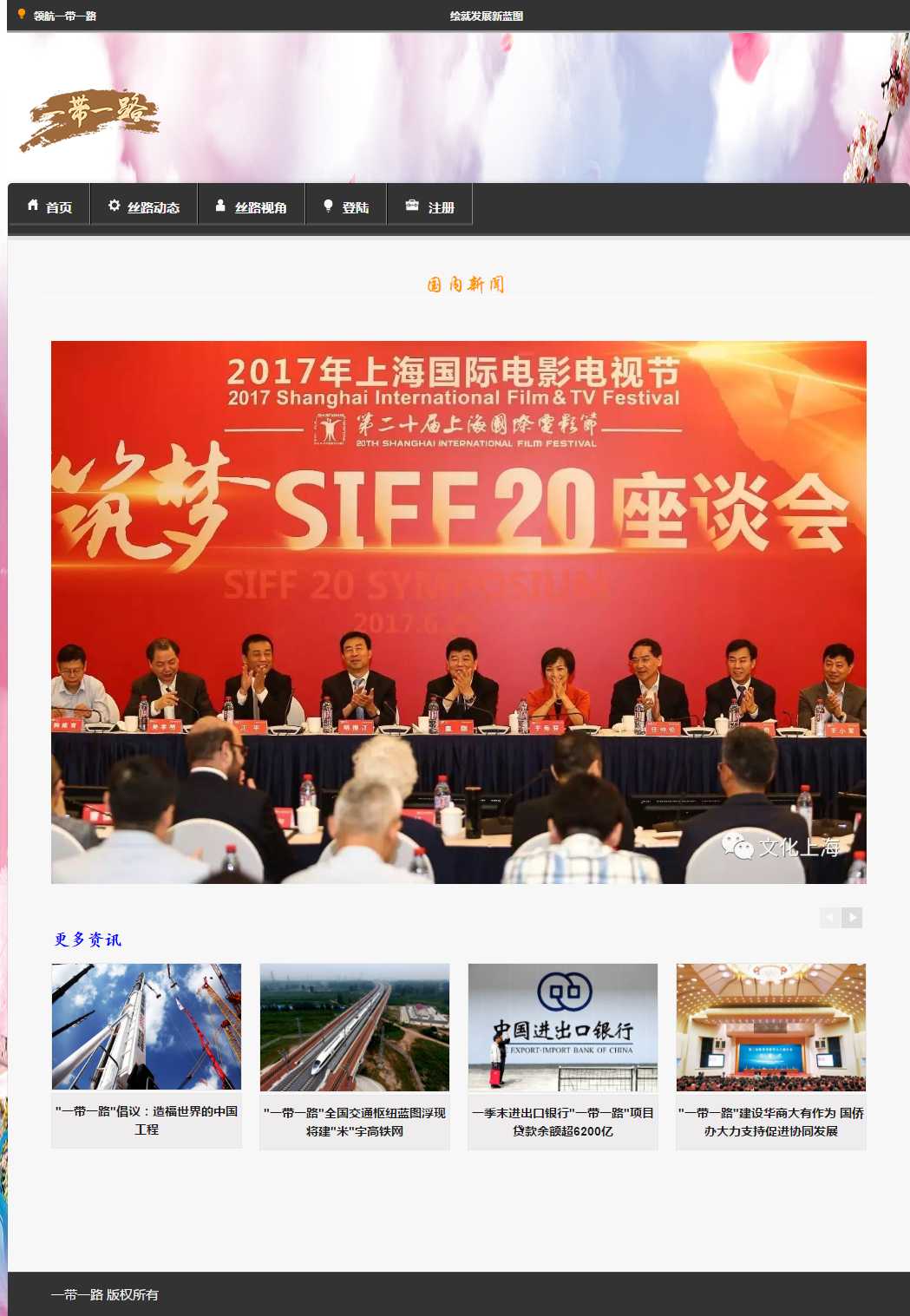910x1316 pixels.
Task: Open the 注册 registration page
Action: pyautogui.click(x=429, y=206)
